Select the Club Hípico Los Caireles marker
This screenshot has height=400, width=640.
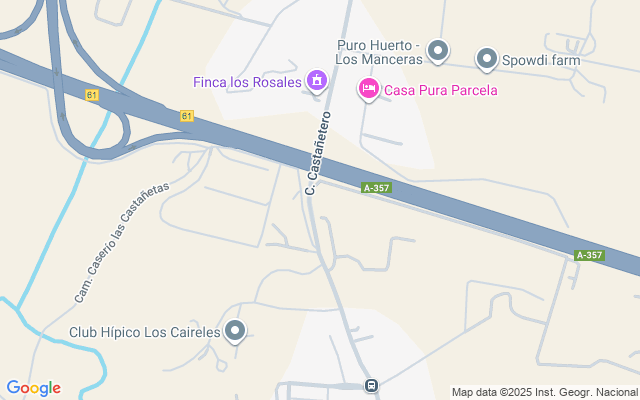[x=235, y=330]
